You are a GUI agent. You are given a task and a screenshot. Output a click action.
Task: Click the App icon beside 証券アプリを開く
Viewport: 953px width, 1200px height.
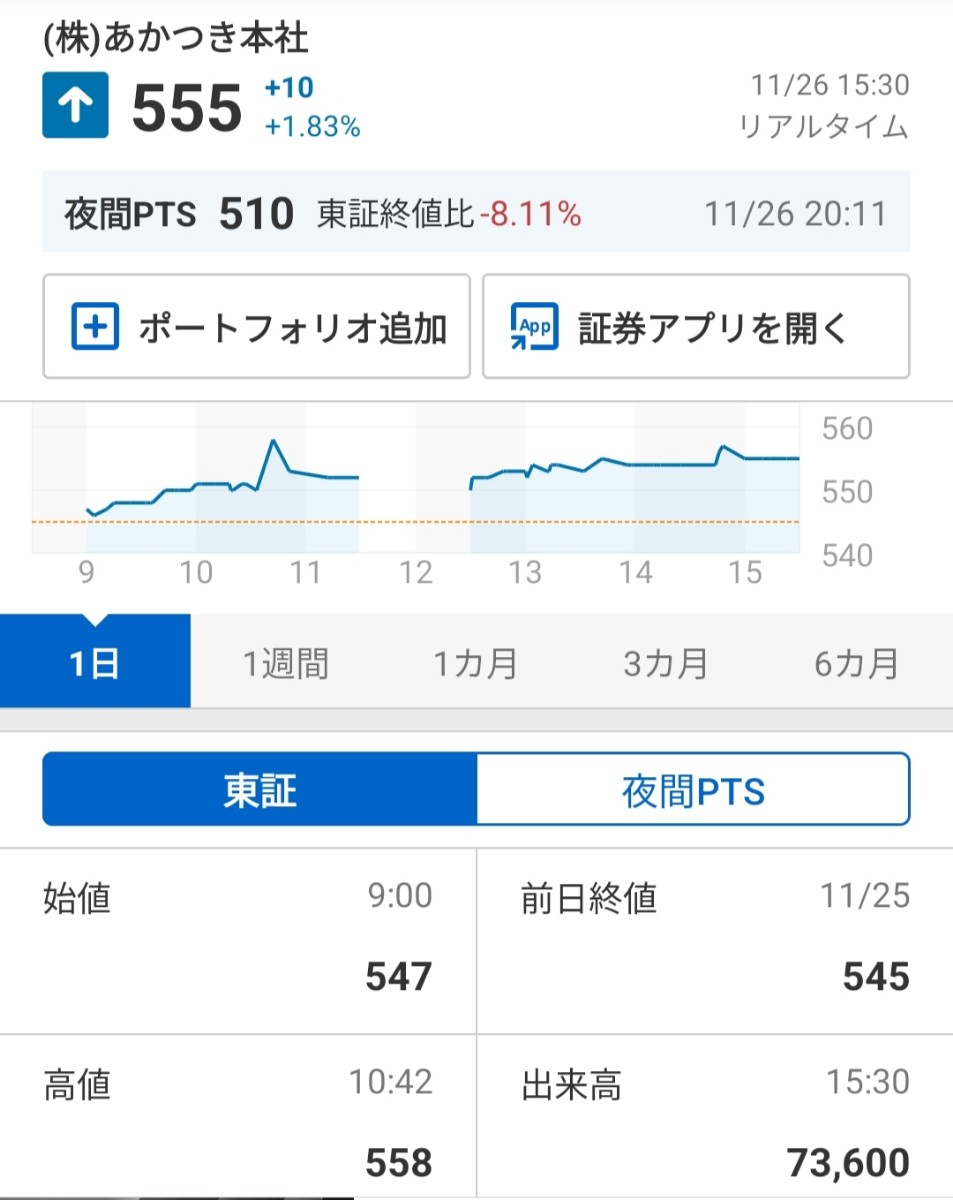click(x=532, y=326)
